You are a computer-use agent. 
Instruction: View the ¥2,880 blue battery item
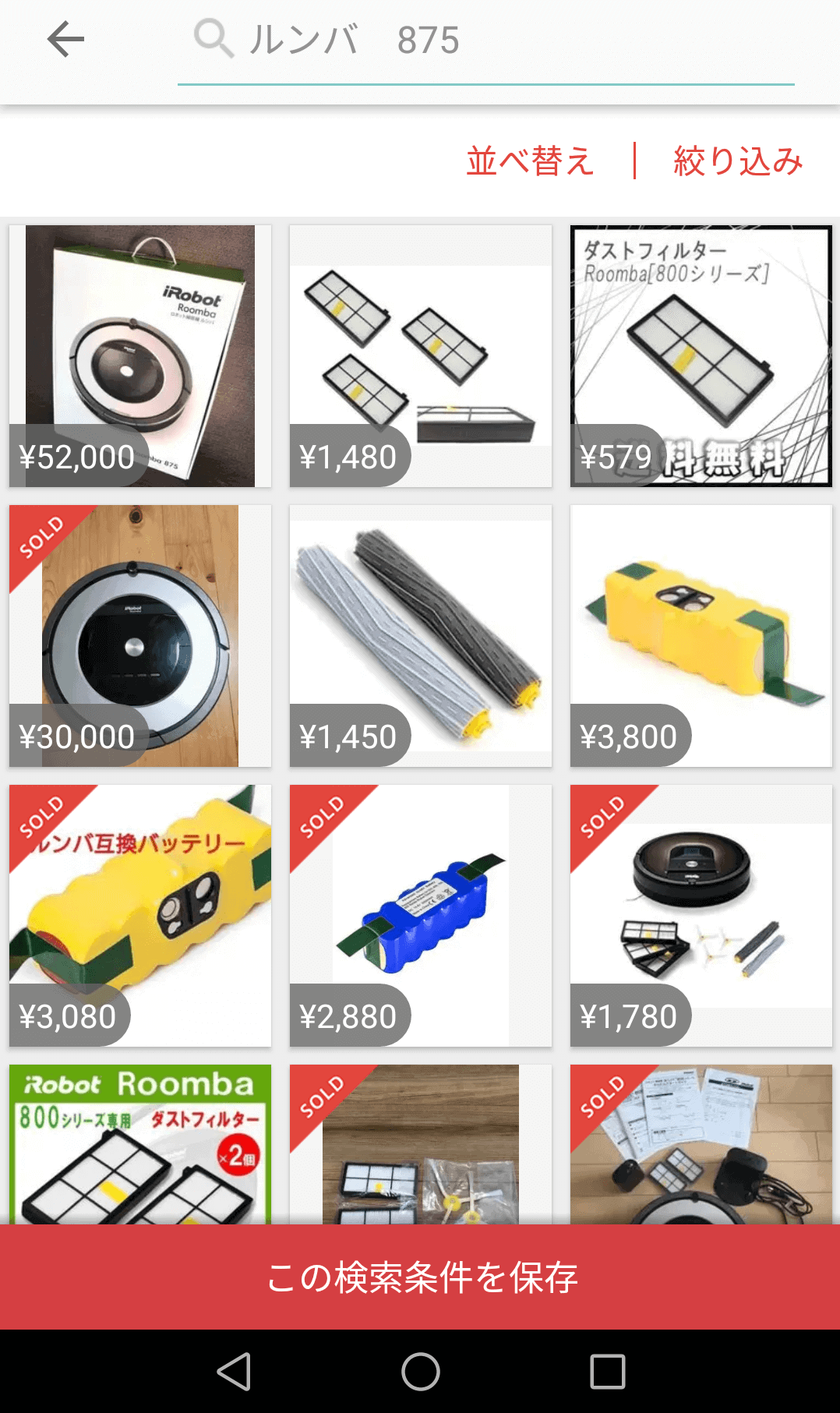(x=421, y=916)
